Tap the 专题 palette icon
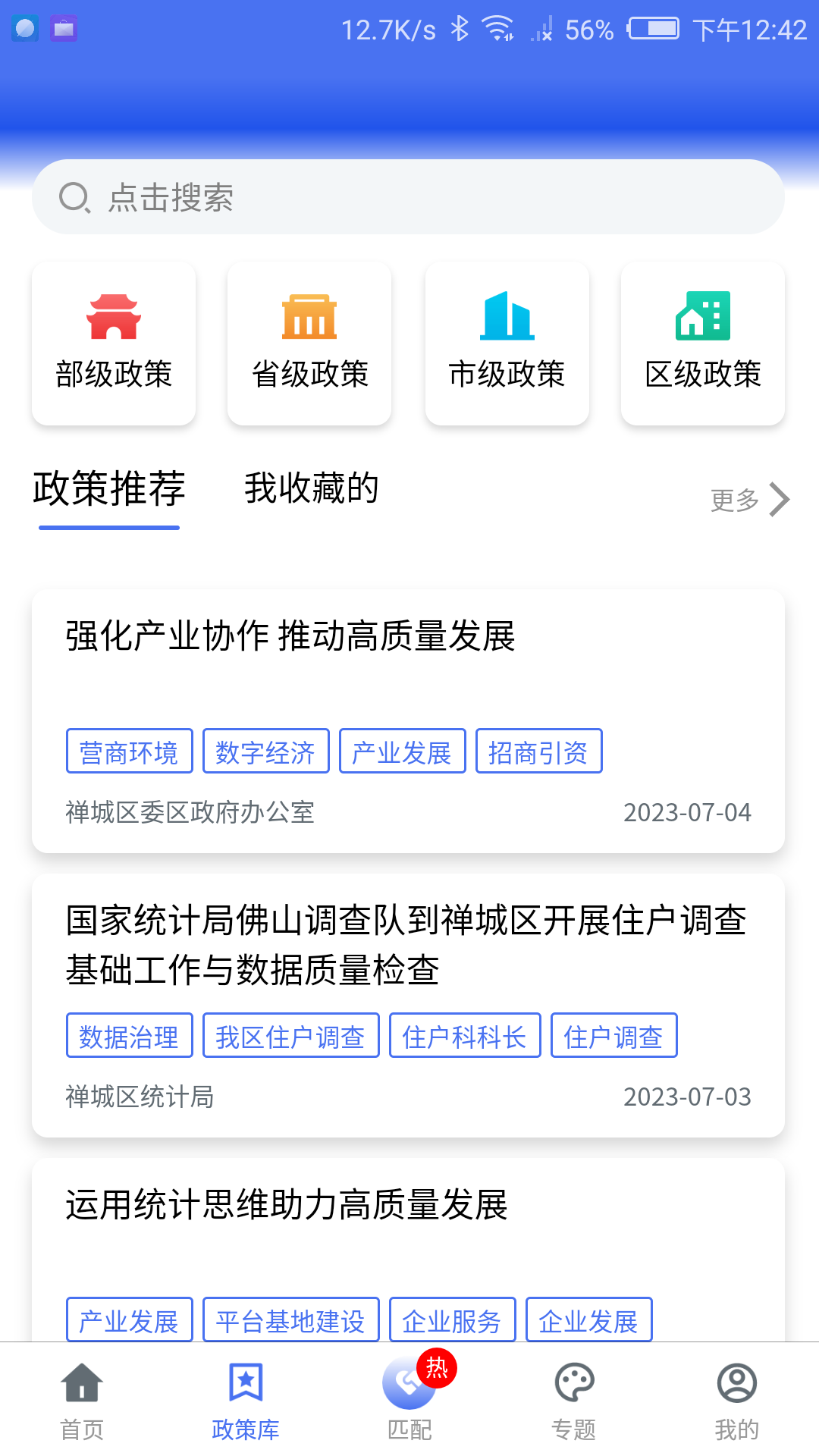Screen dimensions: 819x1456 pos(573,1382)
